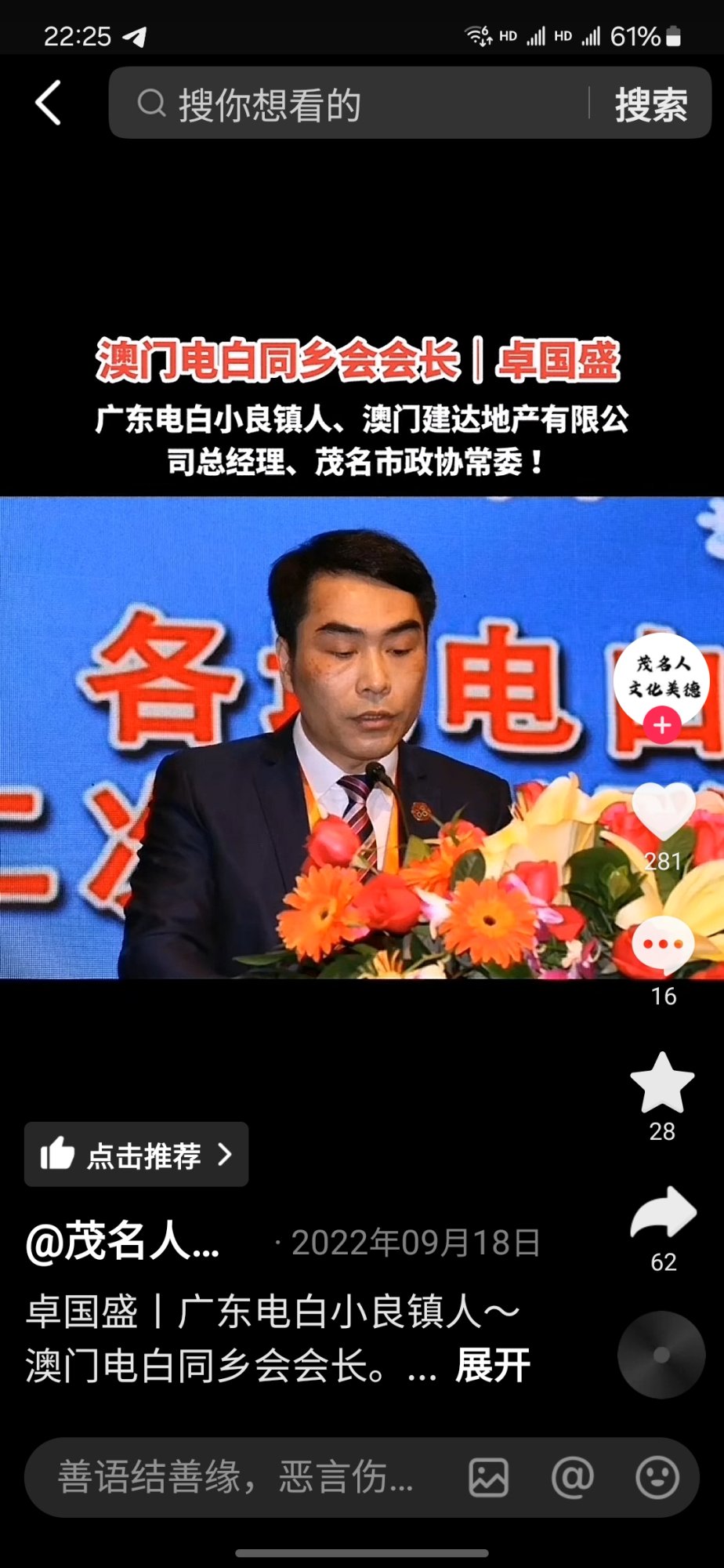This screenshot has width=724, height=1568.
Task: Attach an image to the comment
Action: [x=488, y=1478]
